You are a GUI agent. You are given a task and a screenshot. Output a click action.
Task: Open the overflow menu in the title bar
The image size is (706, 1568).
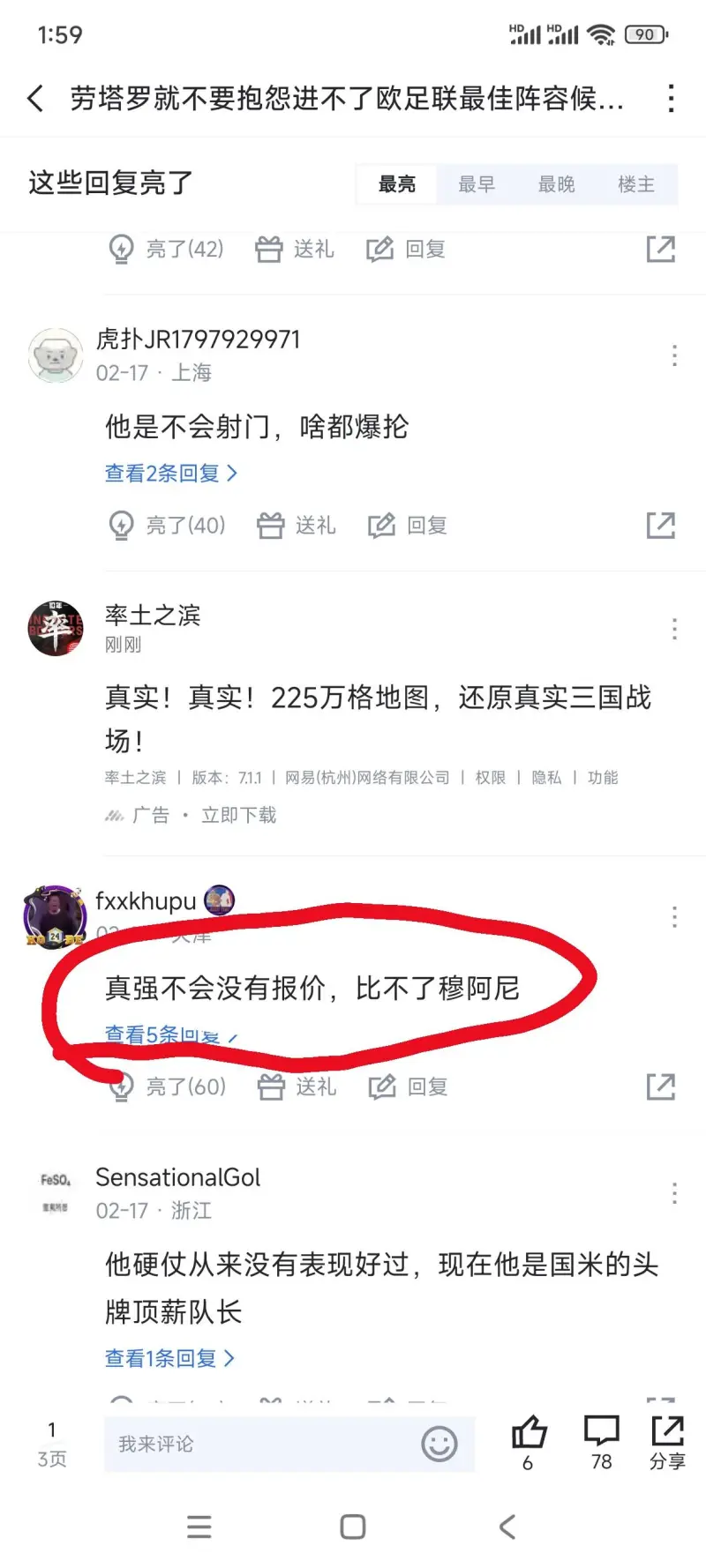point(671,98)
